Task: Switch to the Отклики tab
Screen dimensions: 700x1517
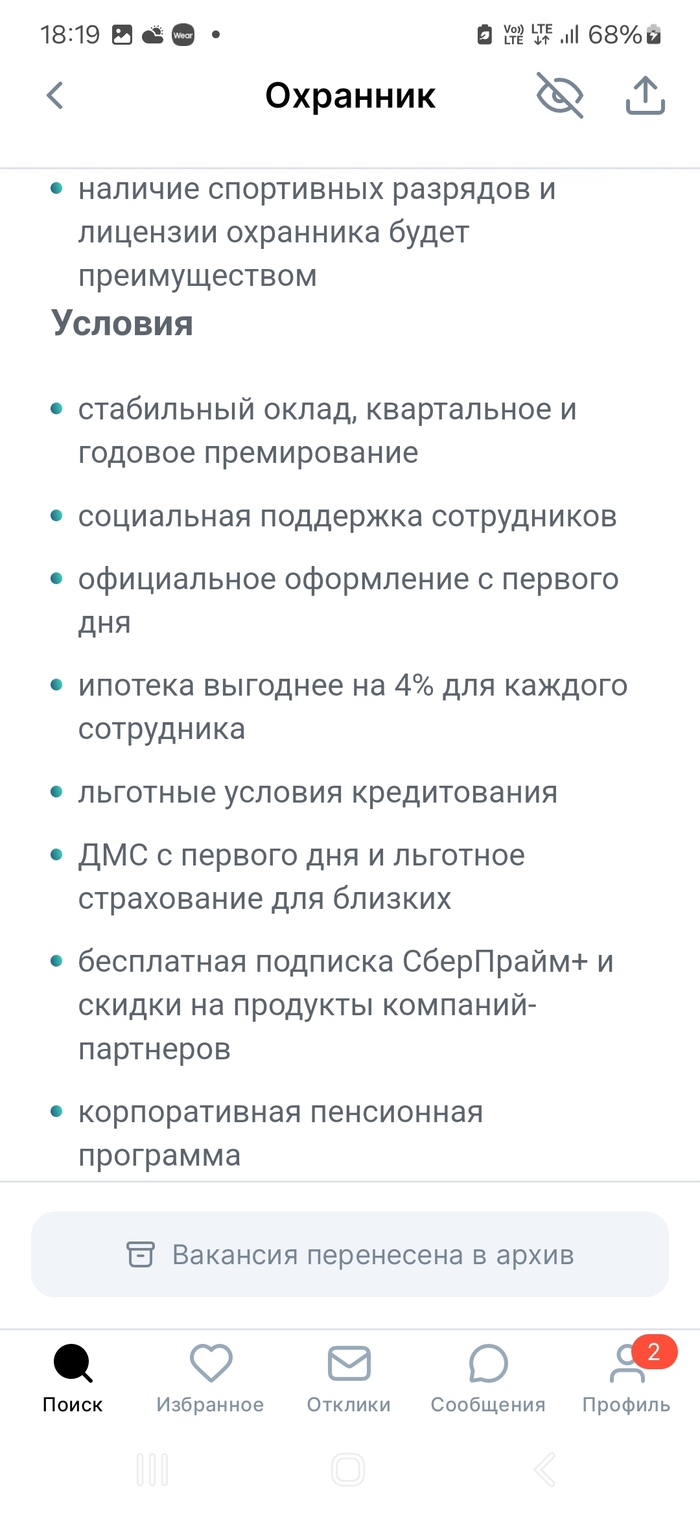Action: 349,1378
